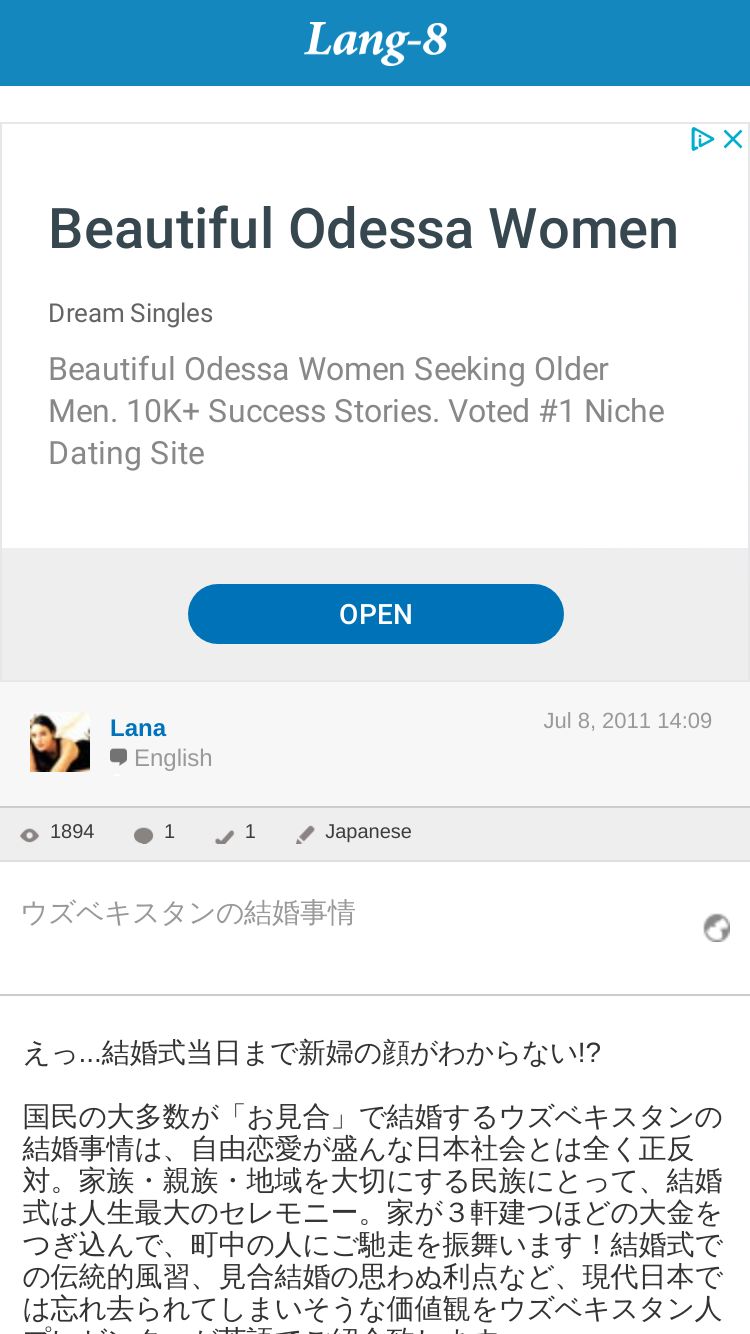
Task: Tap Lana's profile picture
Action: pos(60,742)
